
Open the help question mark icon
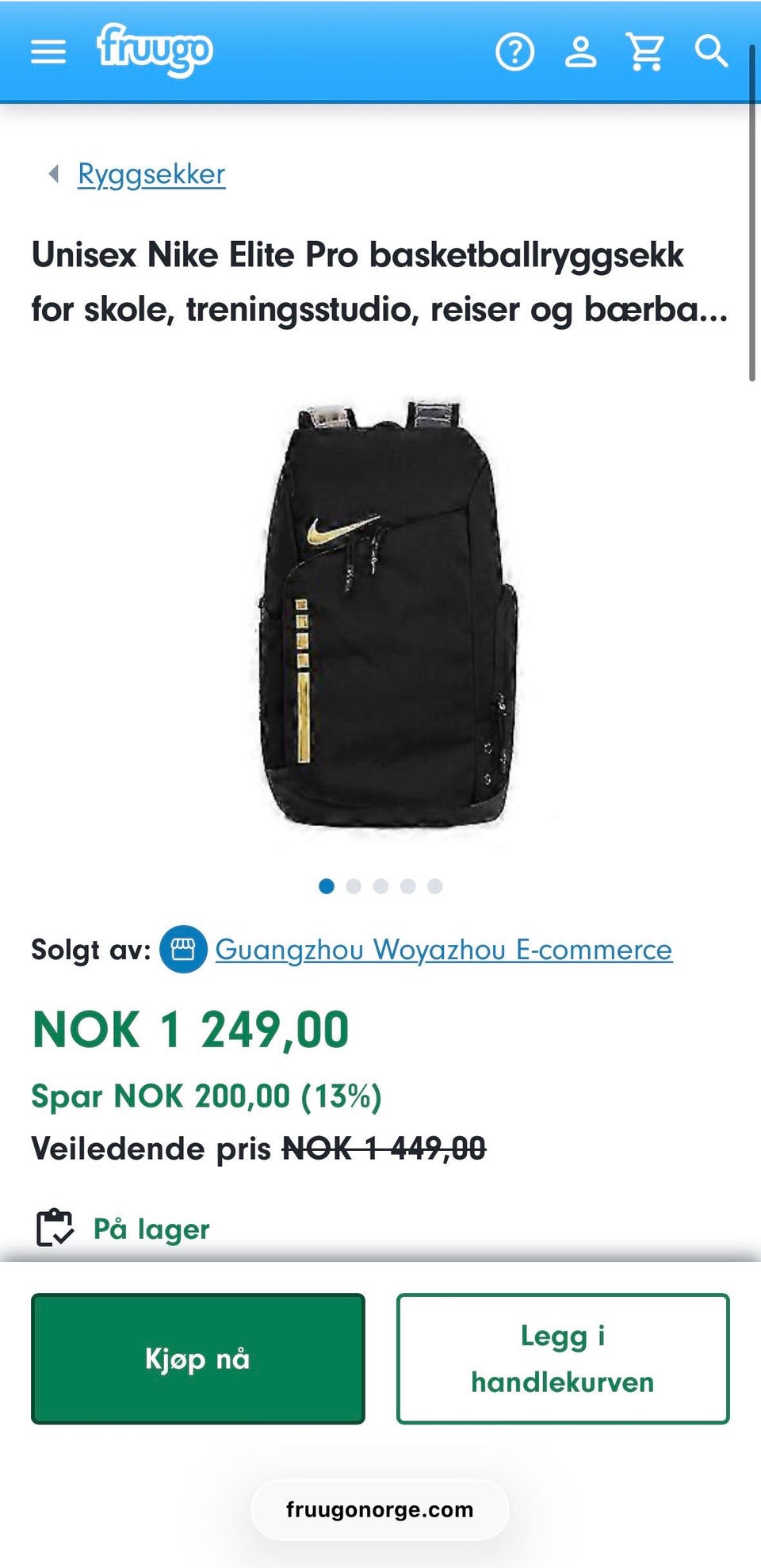515,52
